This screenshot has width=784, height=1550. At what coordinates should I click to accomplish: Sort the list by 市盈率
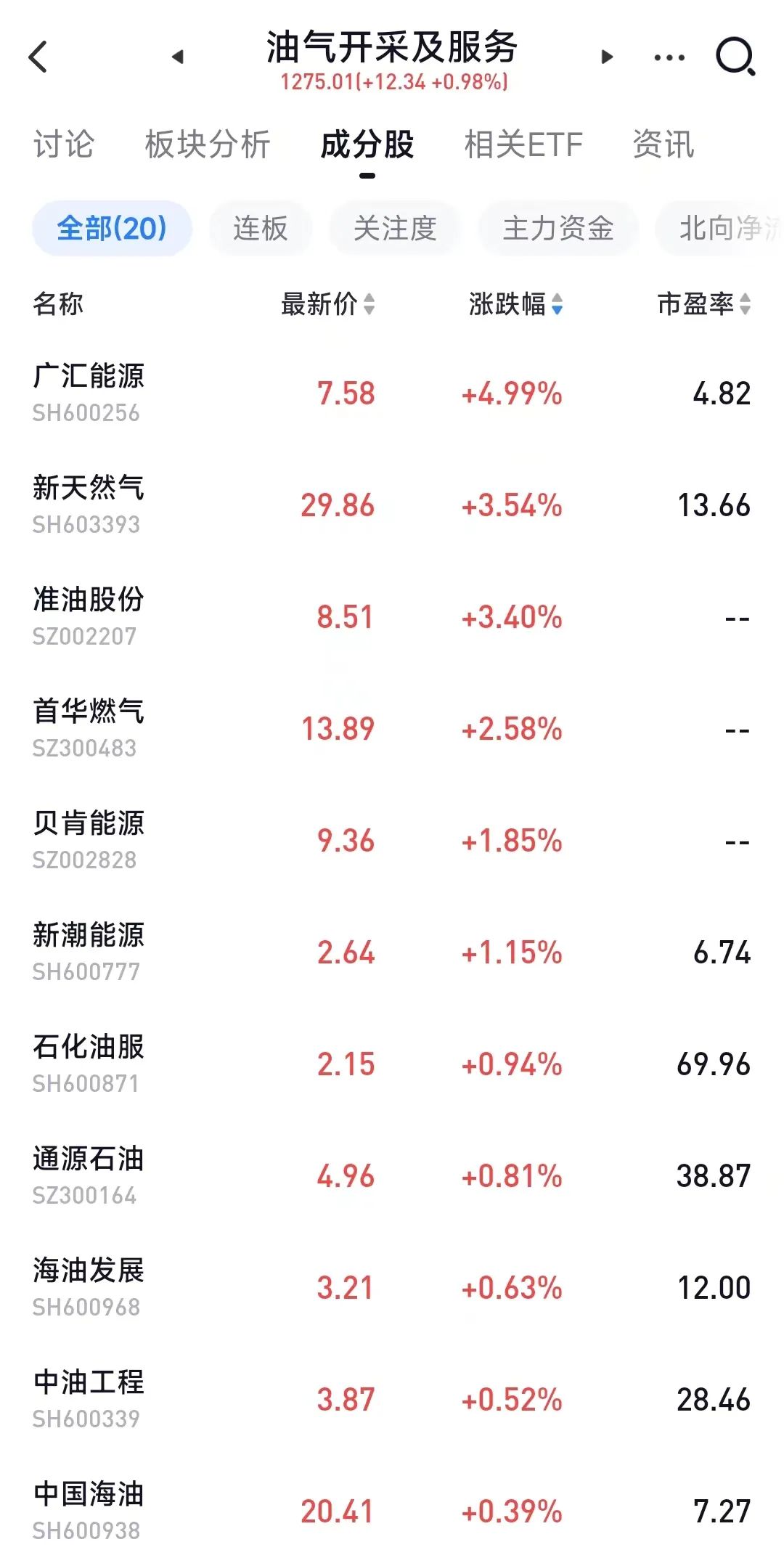pyautogui.click(x=704, y=303)
